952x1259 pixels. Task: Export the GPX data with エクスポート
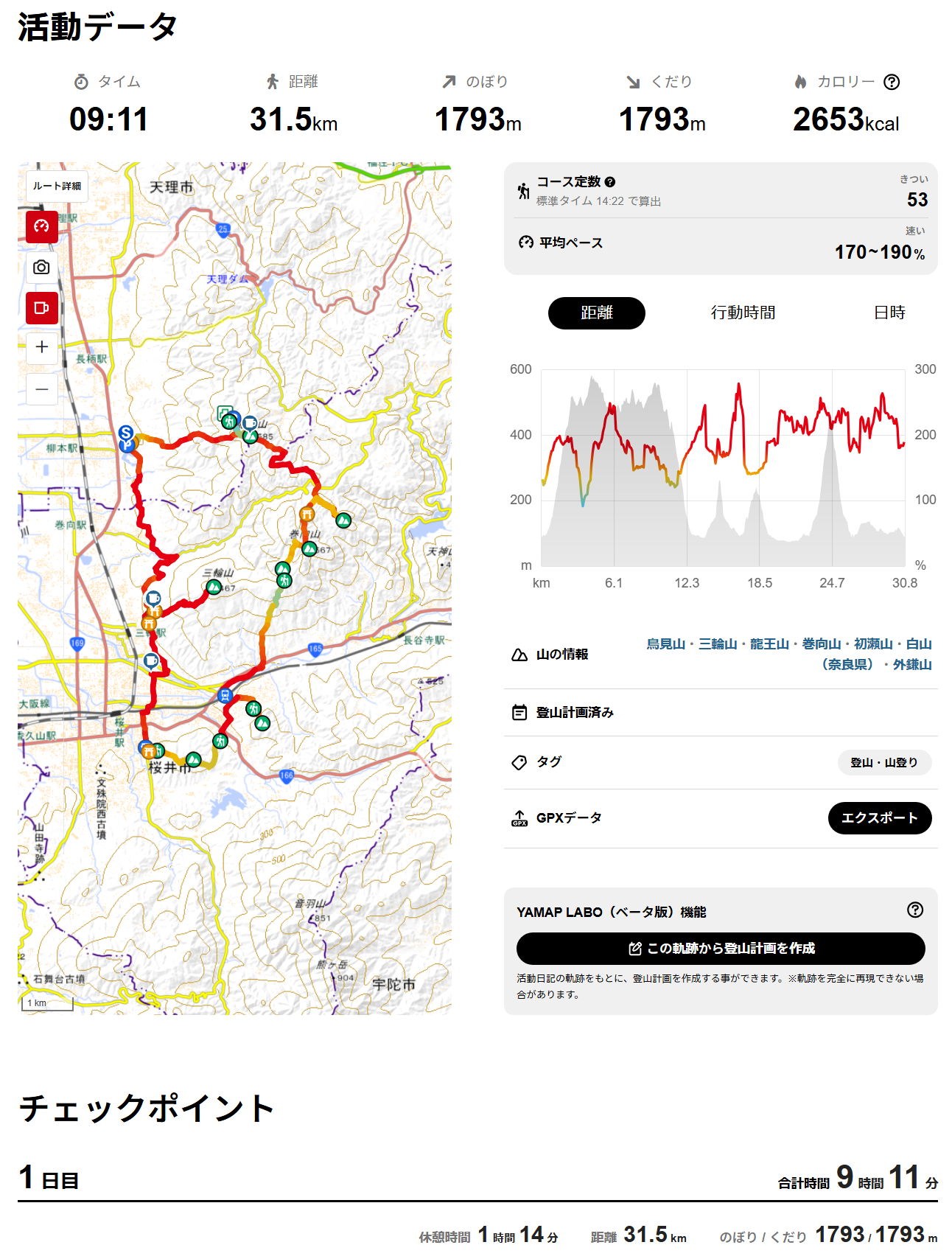tap(879, 818)
